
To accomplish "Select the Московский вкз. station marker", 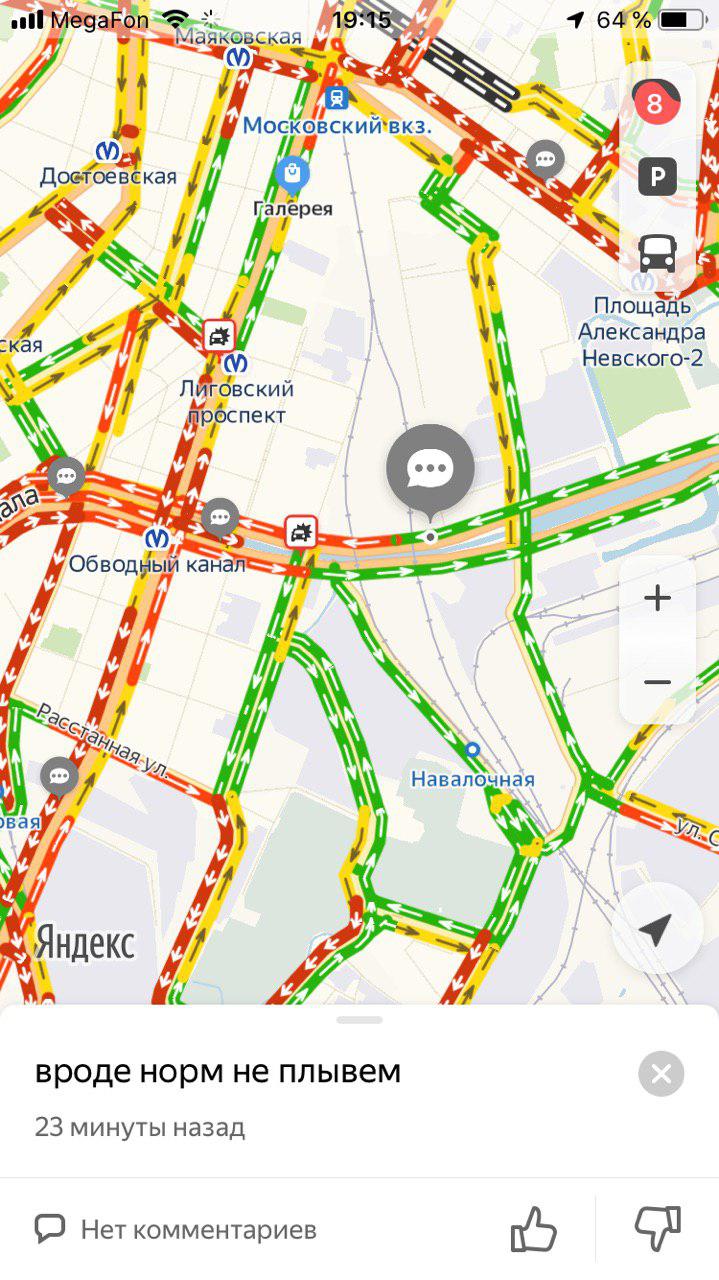I will [335, 98].
